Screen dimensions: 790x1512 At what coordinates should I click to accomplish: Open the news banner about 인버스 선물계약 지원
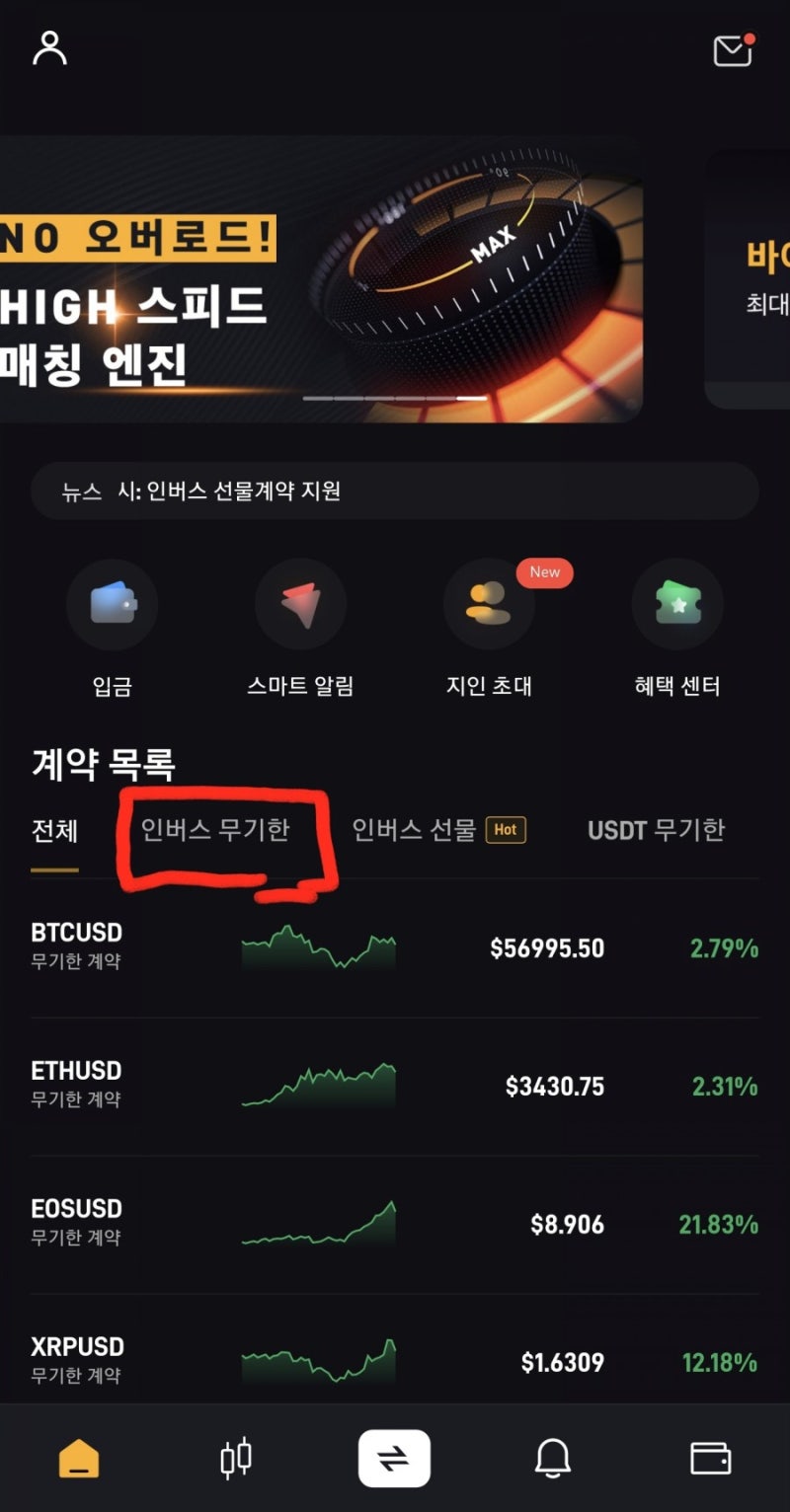click(395, 491)
